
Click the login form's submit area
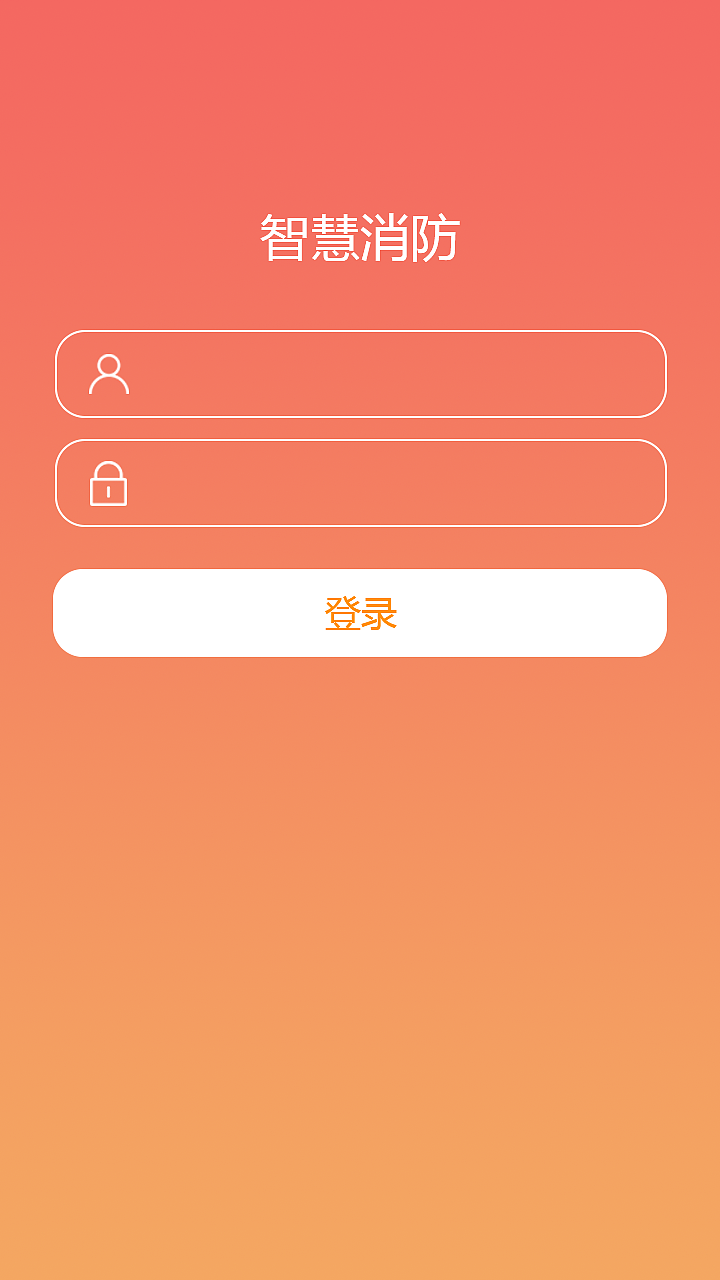(x=360, y=613)
